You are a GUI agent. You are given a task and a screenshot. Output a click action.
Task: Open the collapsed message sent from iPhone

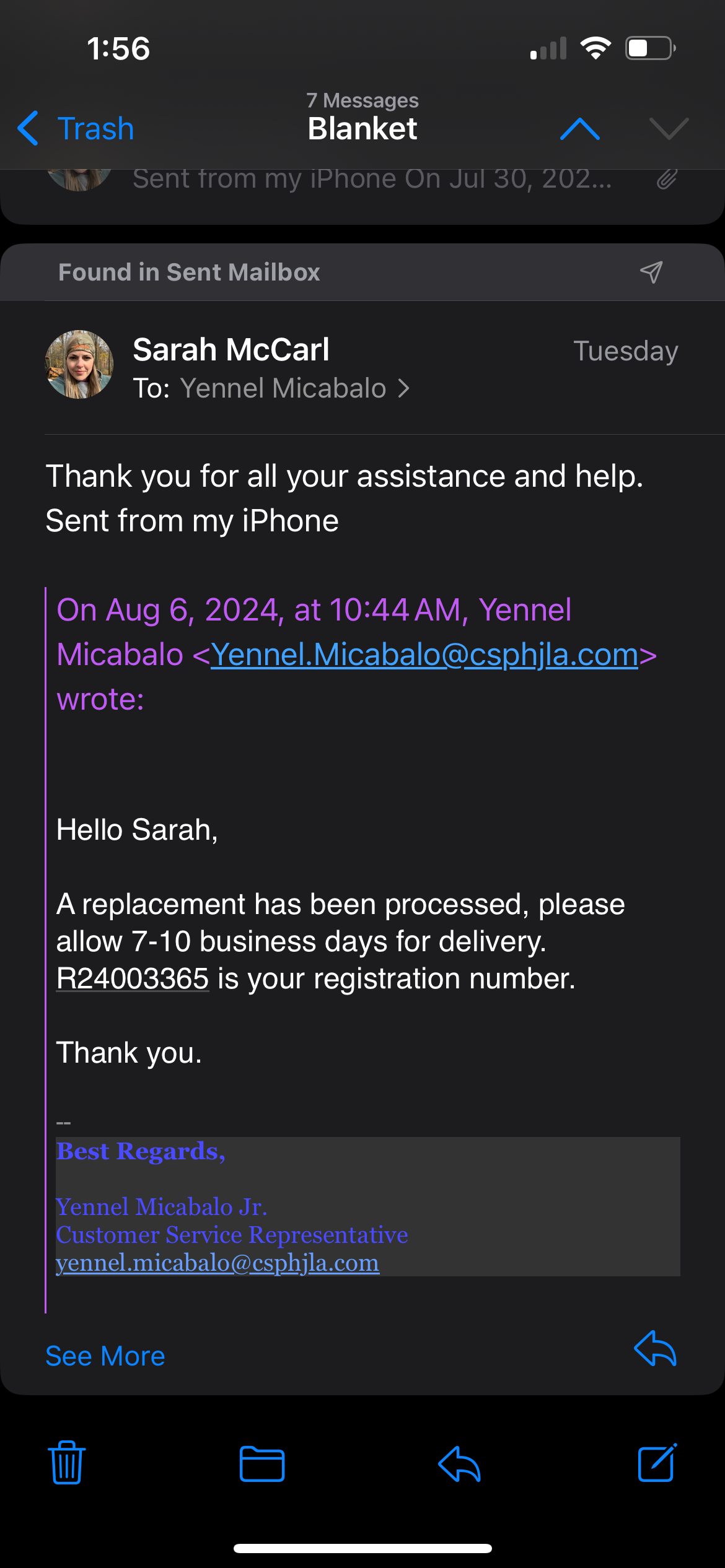[362, 186]
